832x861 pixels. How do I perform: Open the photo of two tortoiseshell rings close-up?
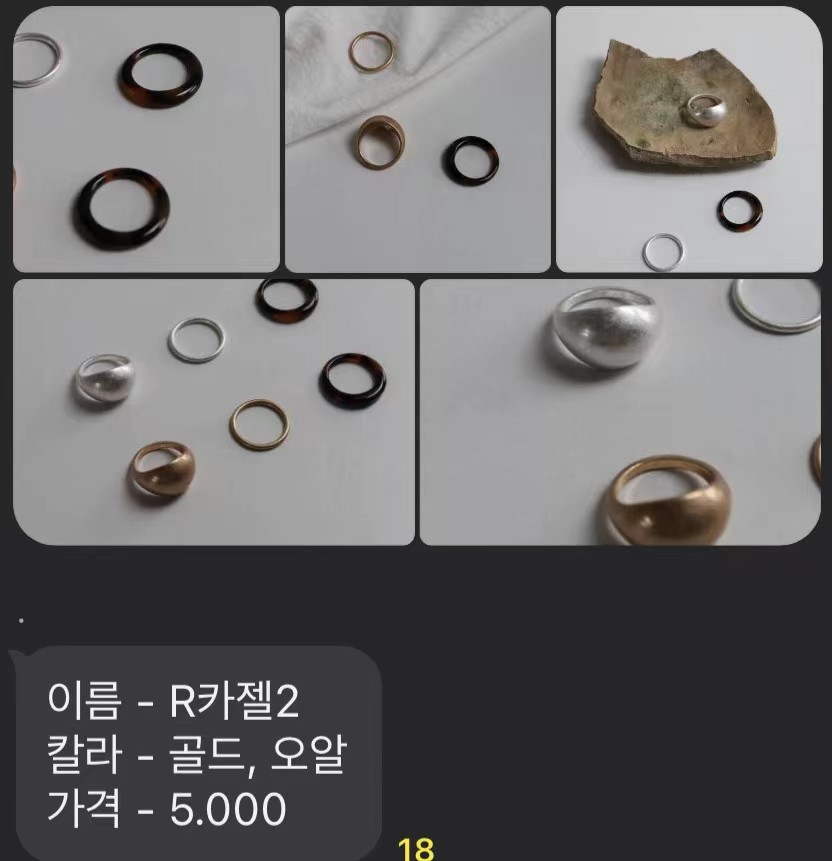point(146,139)
